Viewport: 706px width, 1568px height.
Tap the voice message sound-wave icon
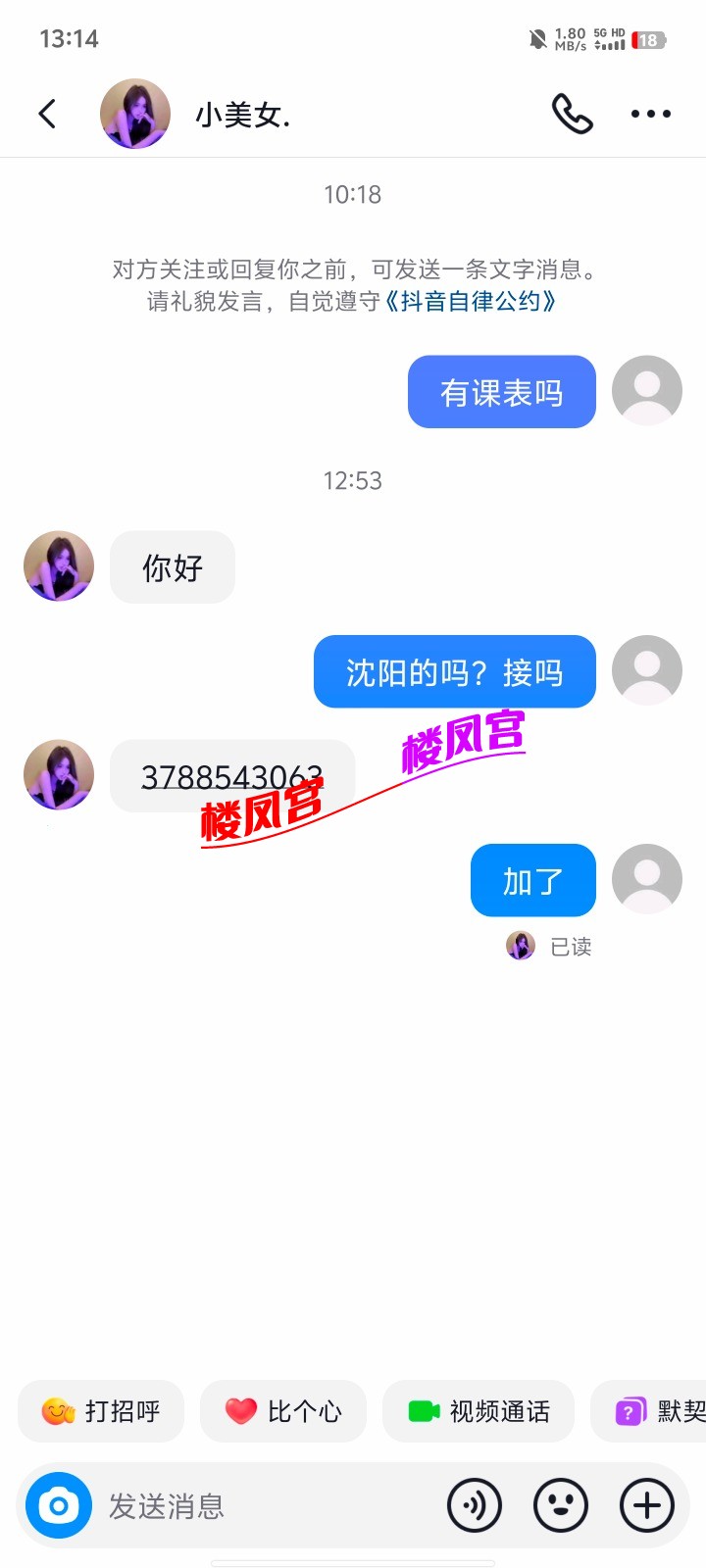coord(475,1506)
